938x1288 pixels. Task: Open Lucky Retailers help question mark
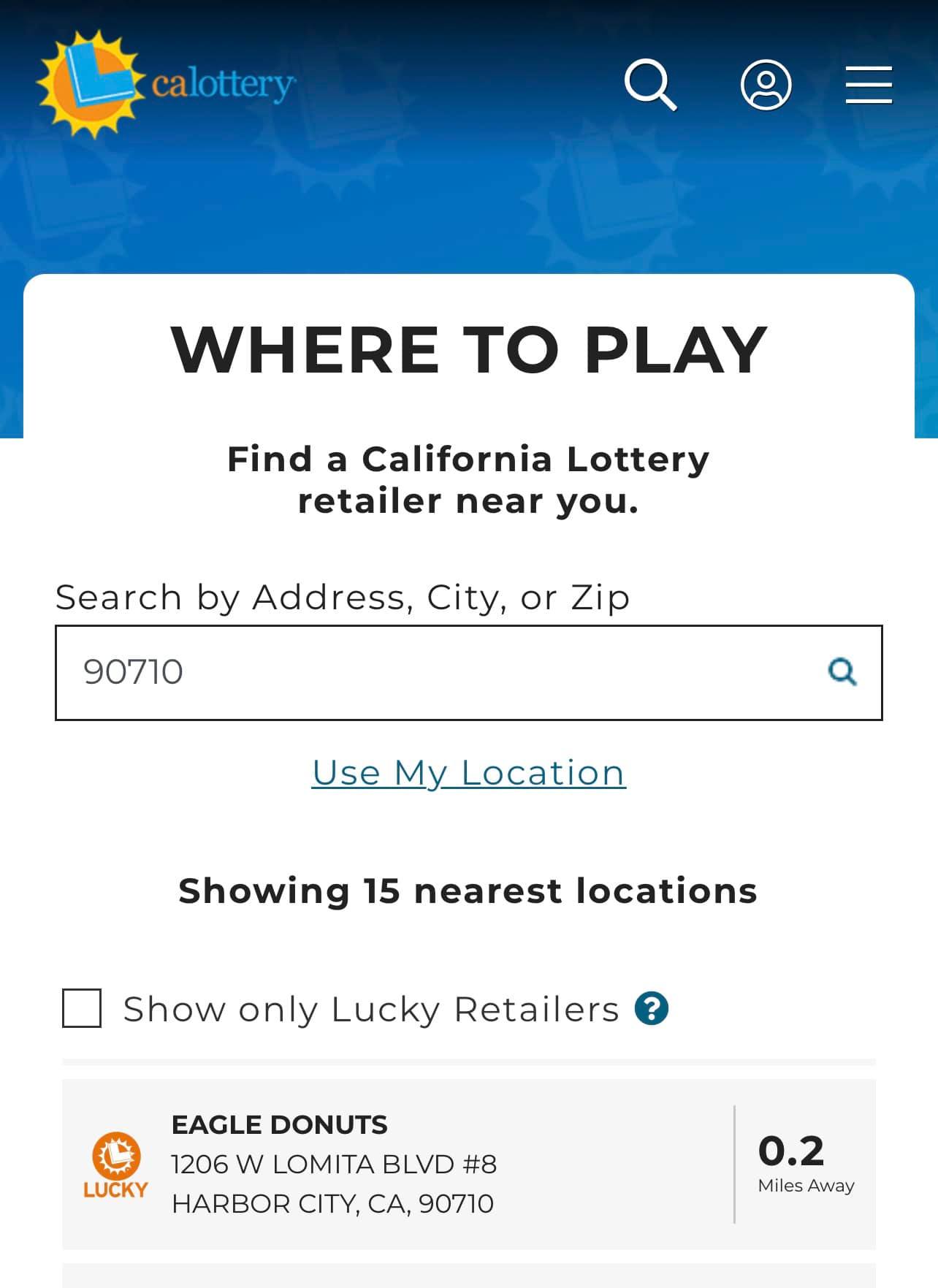pos(651,1008)
